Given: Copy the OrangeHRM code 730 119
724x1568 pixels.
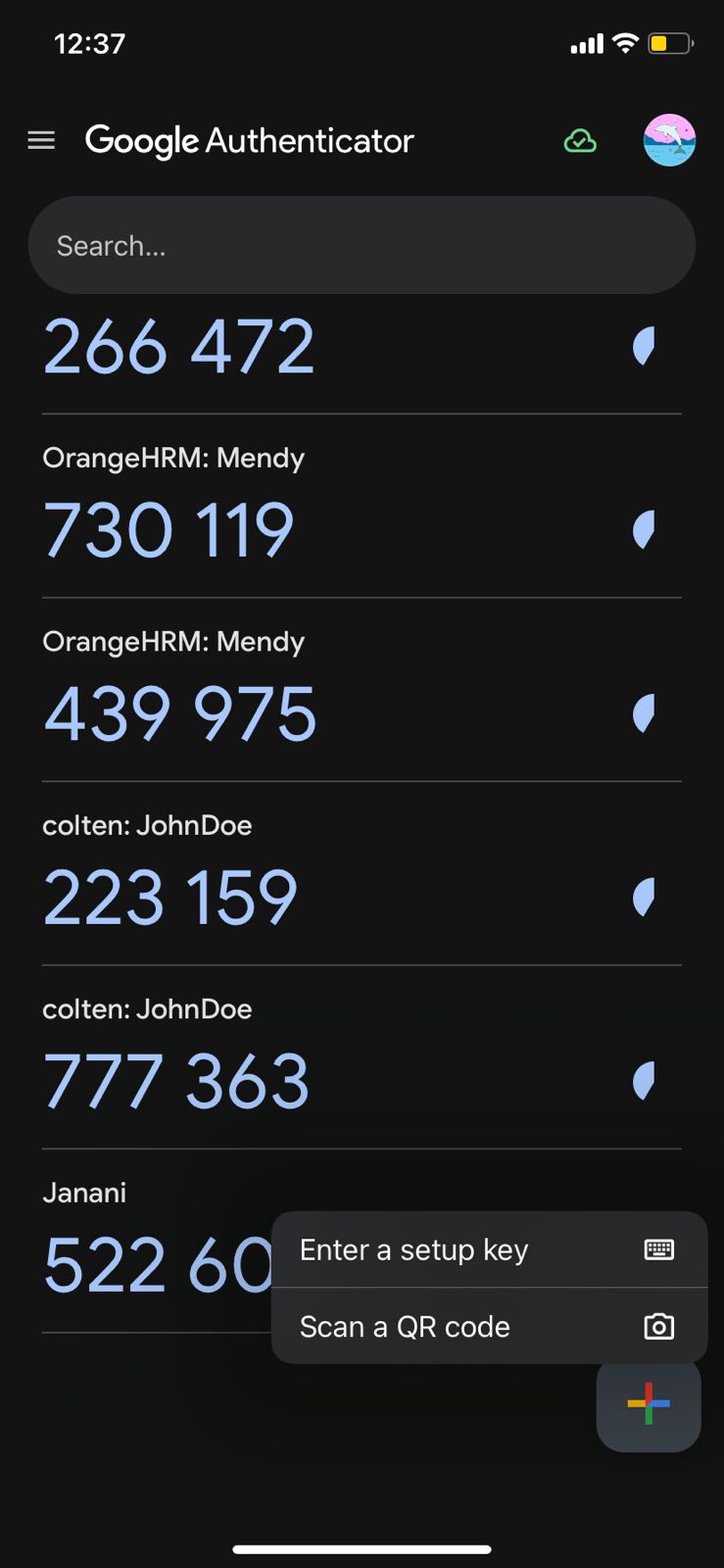Looking at the screenshot, I should pos(169,530).
